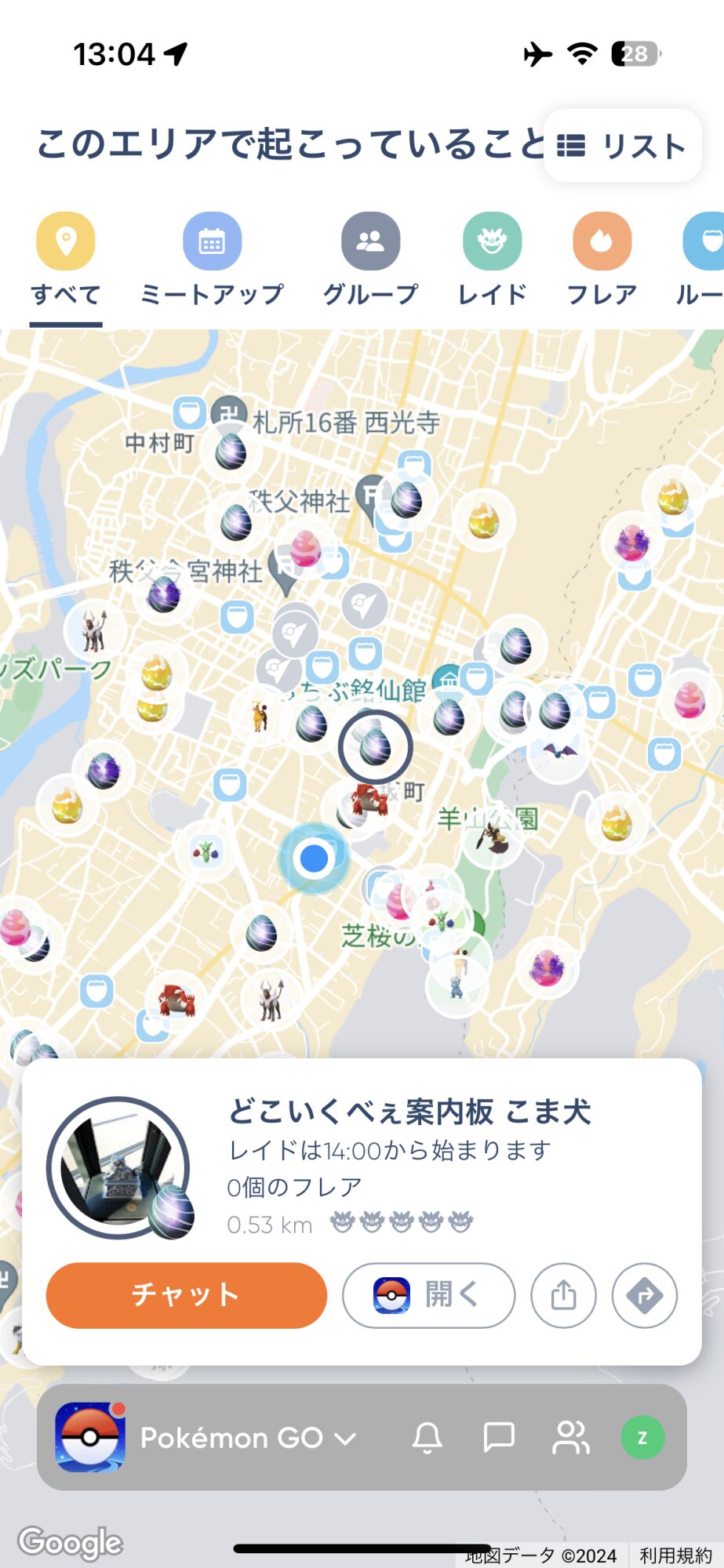Open the どこいくべぇ案内板 こま犬 gym photo

[118, 1167]
